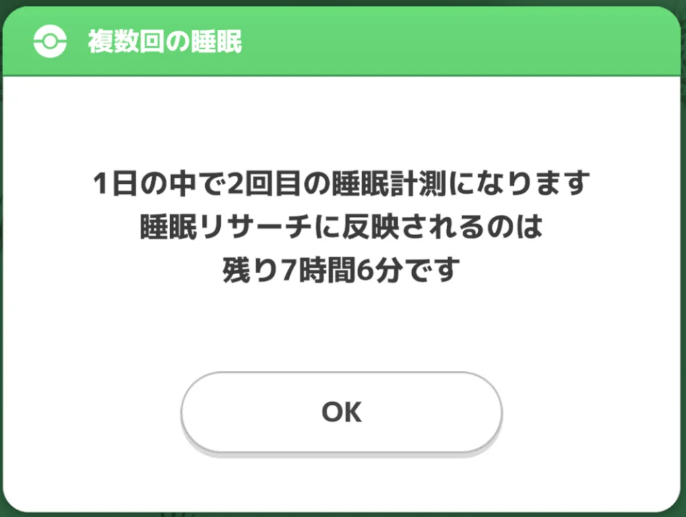This screenshot has width=686, height=517.
Task: Confirm the 複数回の睡眠 dialog with OK
Action: tap(341, 412)
